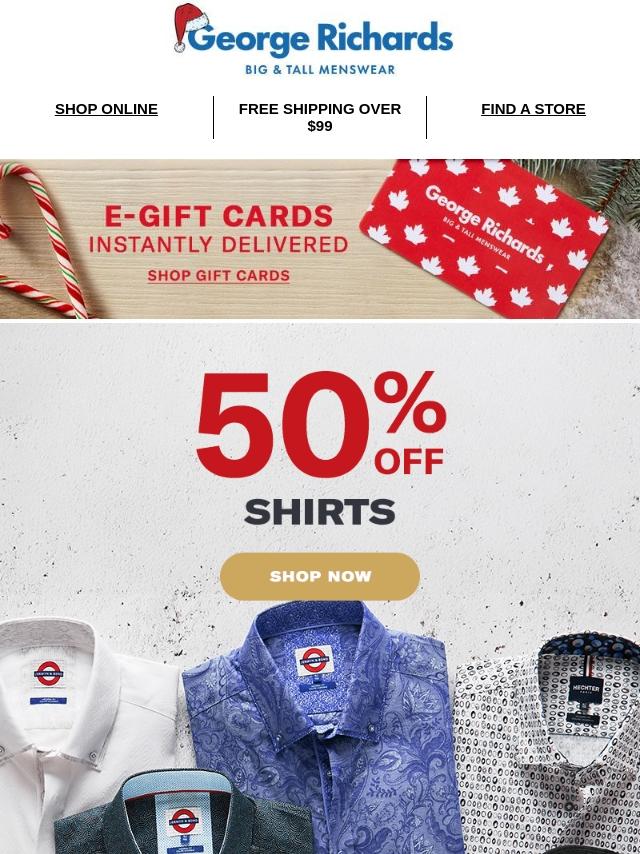Open the George Richards logo header
The height and width of the screenshot is (854, 640).
pyautogui.click(x=315, y=42)
